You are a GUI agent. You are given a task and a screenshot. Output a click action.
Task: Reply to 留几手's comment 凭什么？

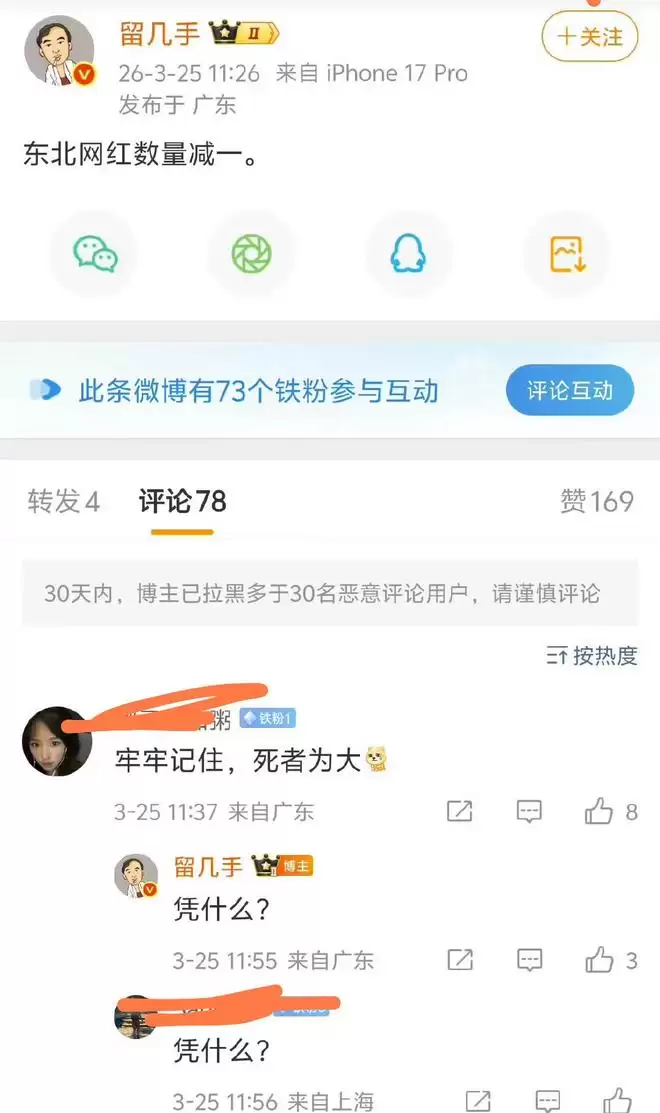529,961
